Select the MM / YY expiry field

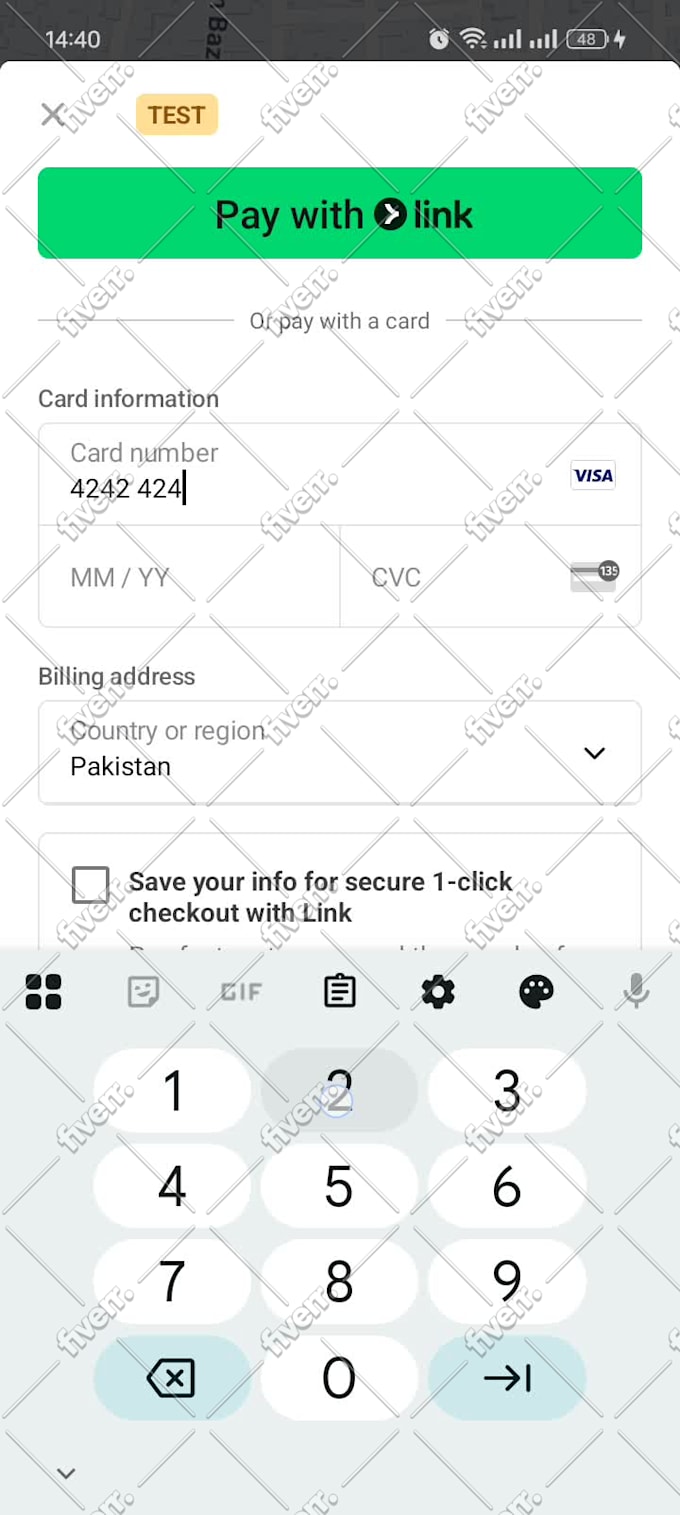189,577
